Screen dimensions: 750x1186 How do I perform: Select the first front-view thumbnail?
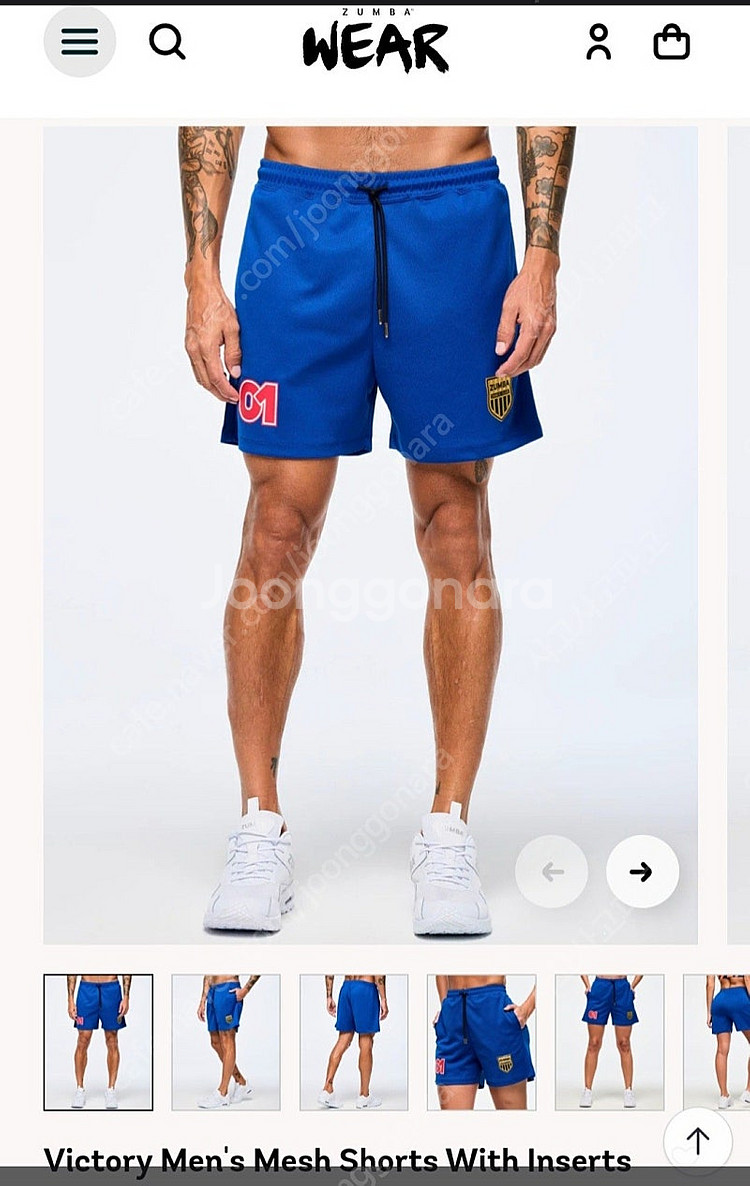(98, 1042)
